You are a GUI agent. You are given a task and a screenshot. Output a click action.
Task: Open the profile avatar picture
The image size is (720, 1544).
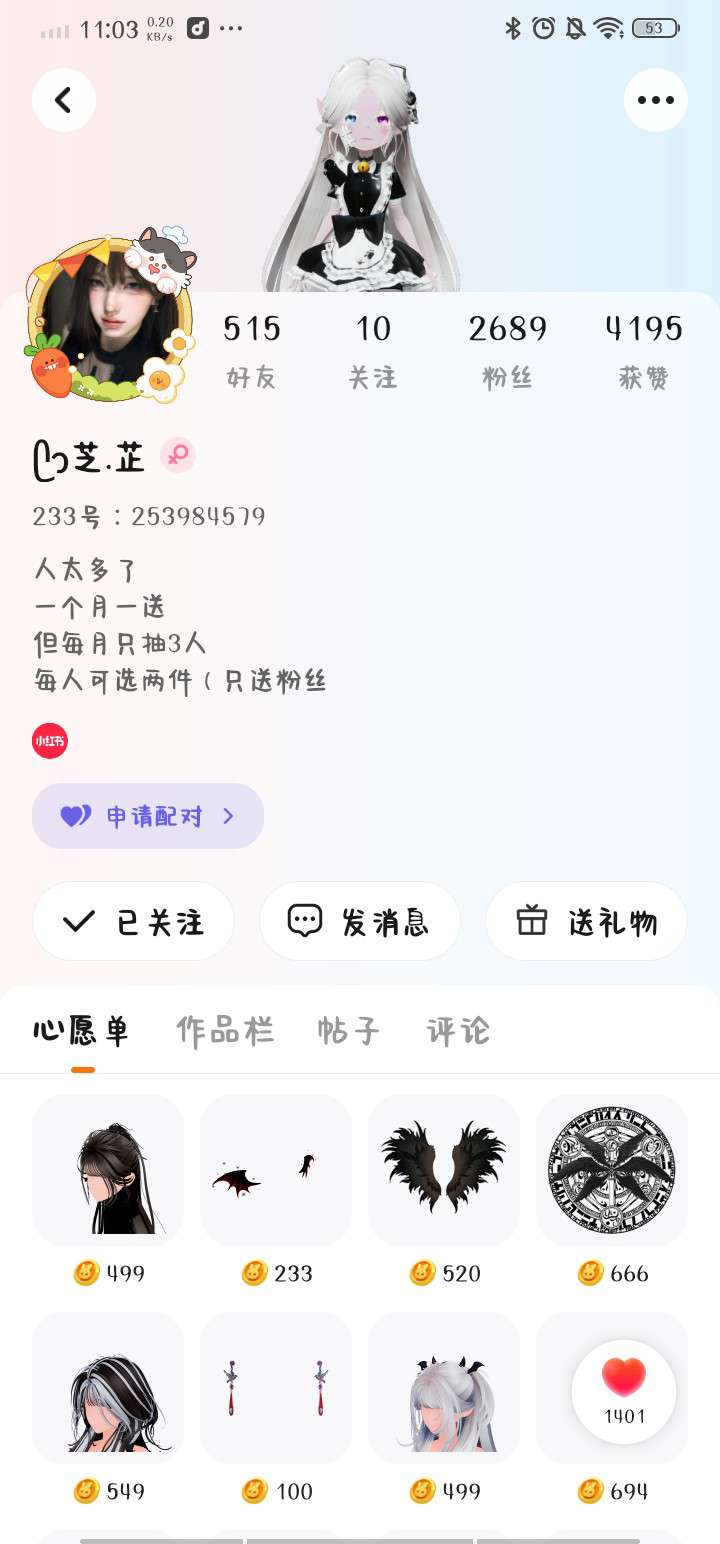coord(108,318)
